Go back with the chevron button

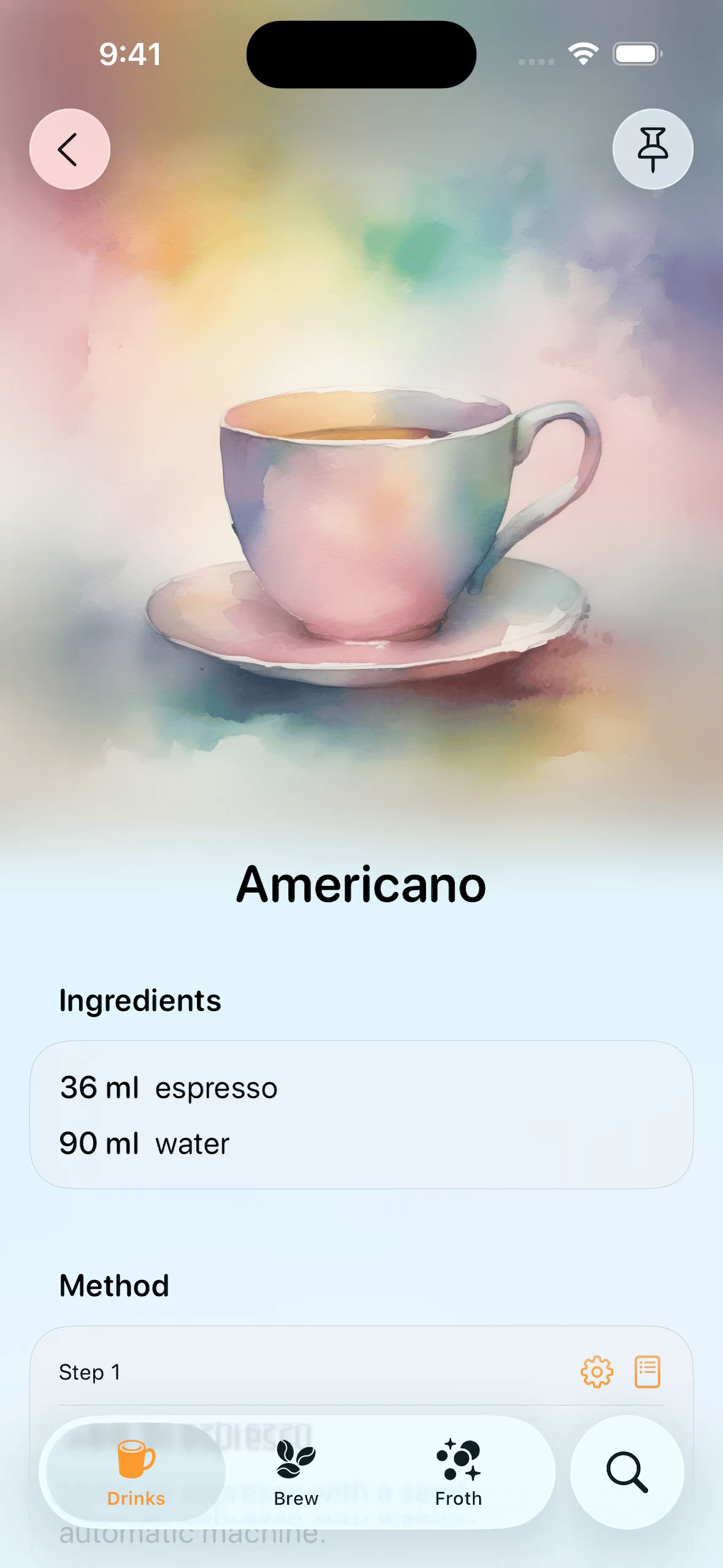pyautogui.click(x=69, y=149)
